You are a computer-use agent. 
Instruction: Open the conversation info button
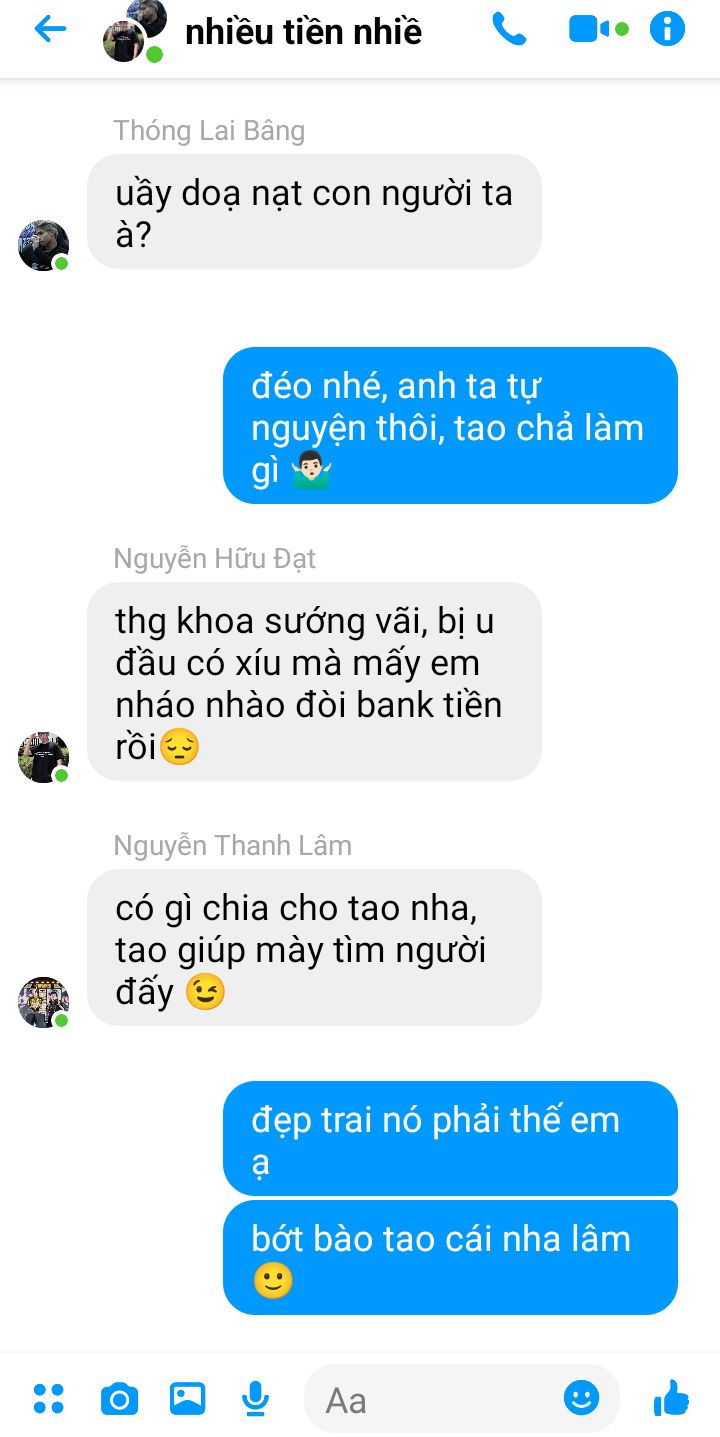pos(667,29)
